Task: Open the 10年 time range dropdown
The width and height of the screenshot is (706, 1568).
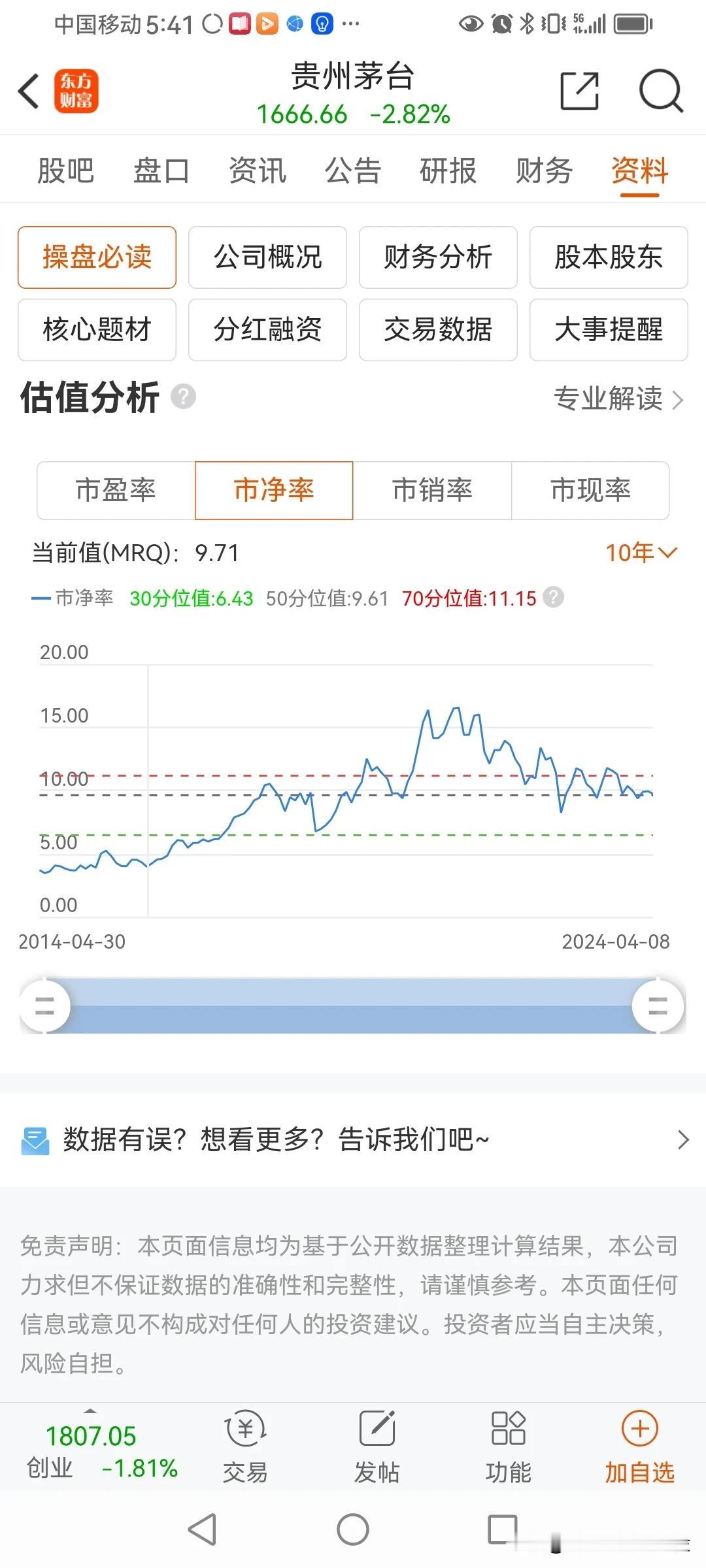Action: pyautogui.click(x=641, y=553)
